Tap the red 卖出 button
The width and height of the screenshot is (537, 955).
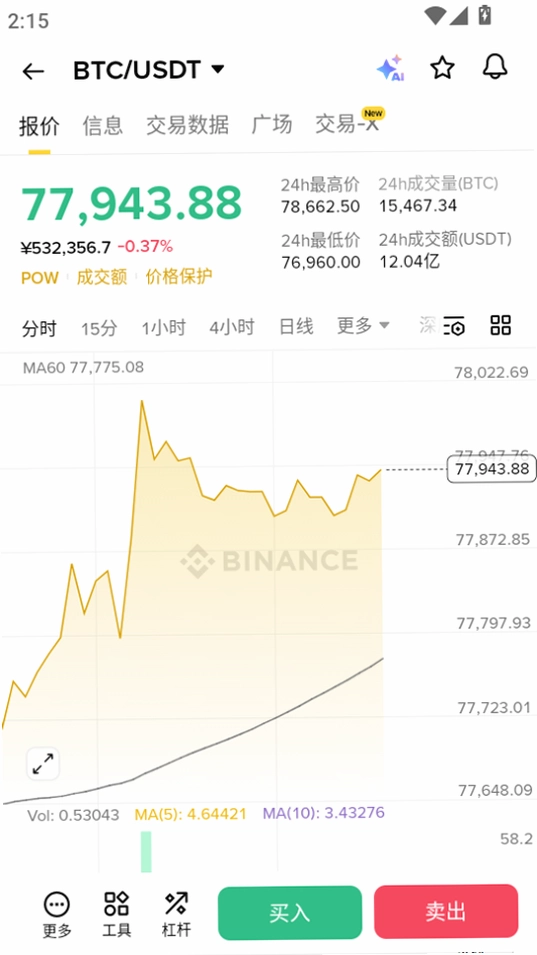pos(446,912)
